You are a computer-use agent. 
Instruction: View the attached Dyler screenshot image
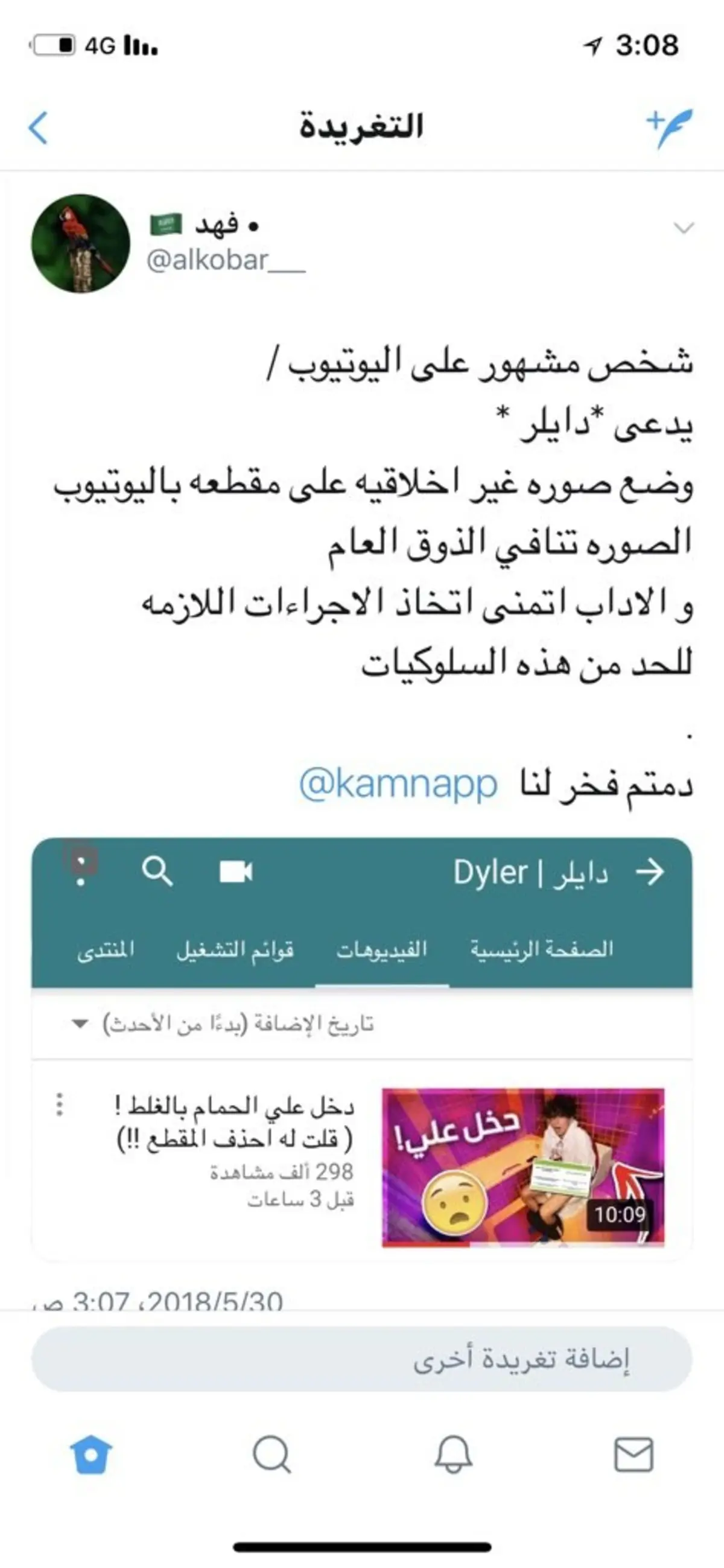tap(362, 1048)
